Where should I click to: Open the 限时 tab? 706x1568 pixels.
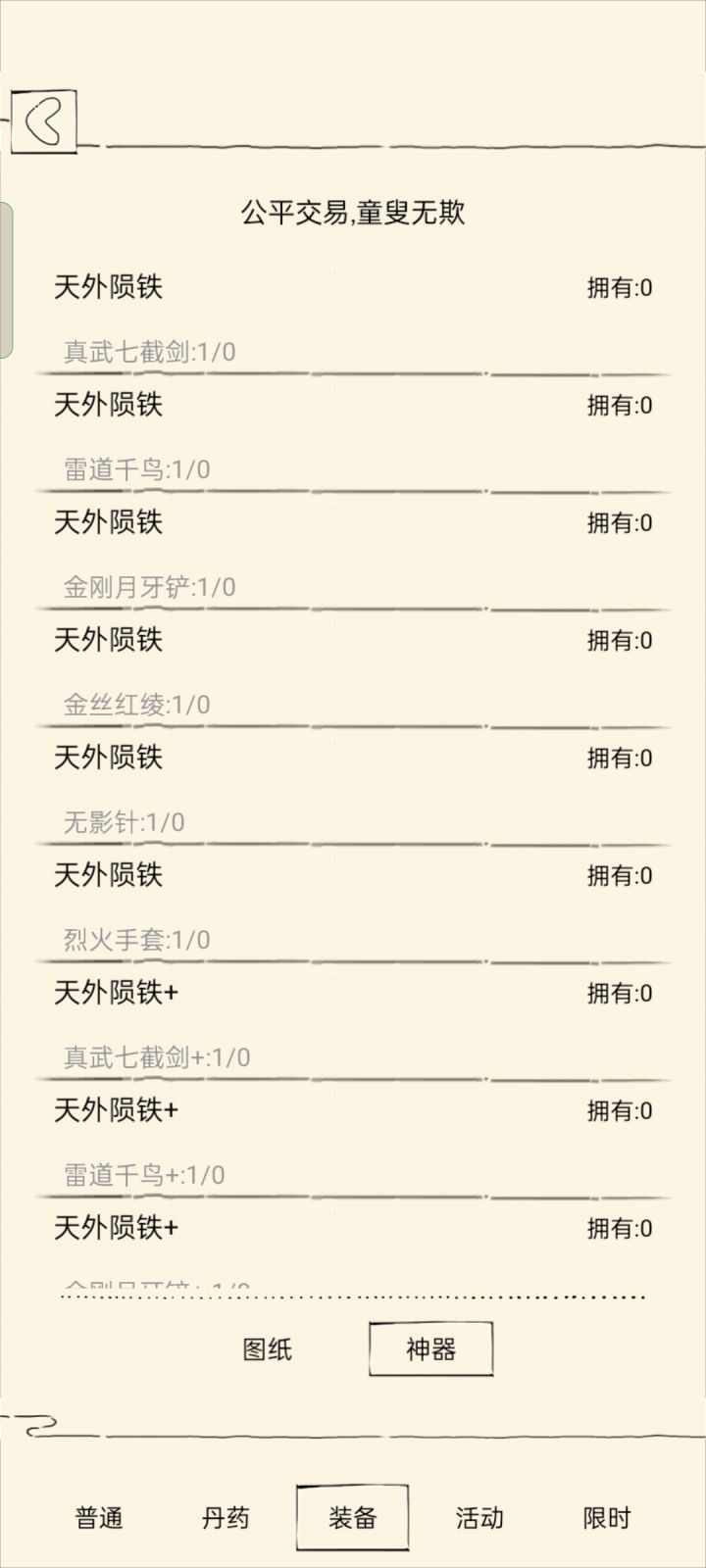(606, 1516)
